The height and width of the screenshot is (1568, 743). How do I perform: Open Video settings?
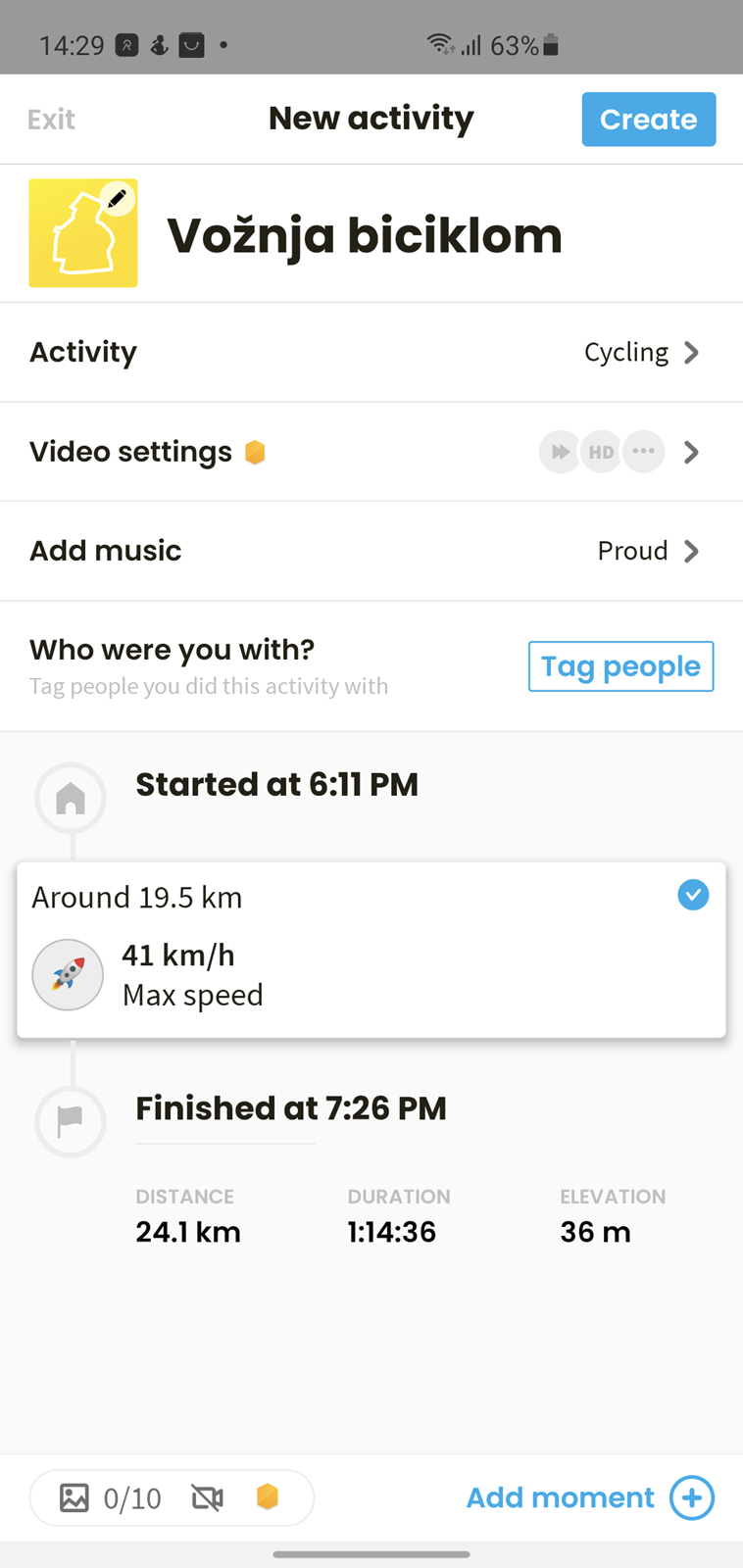tap(371, 452)
